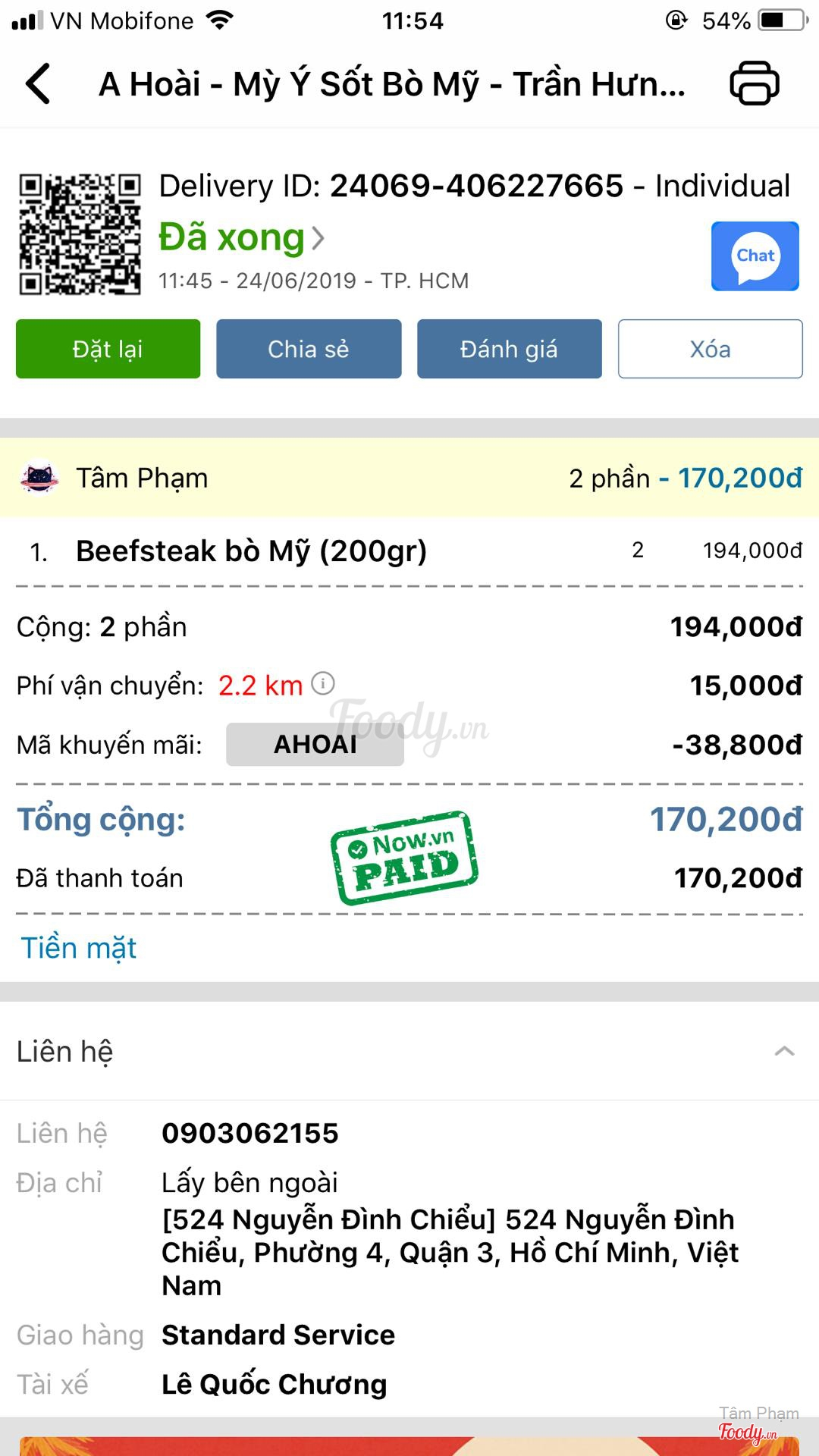This screenshot has width=819, height=1456.
Task: Rate the order with Đánh giá
Action: point(509,349)
